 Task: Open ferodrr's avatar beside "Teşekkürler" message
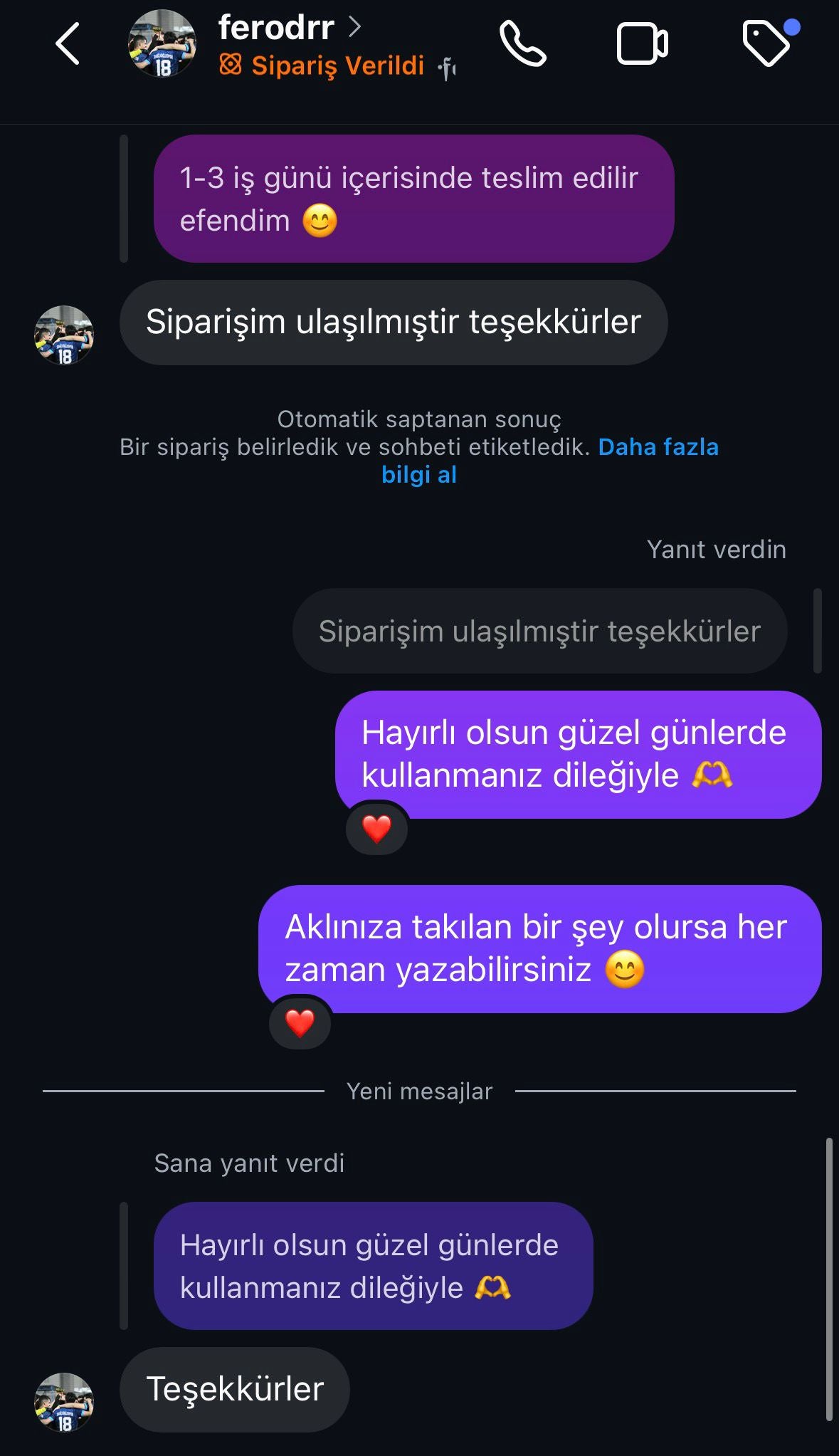tap(64, 1401)
